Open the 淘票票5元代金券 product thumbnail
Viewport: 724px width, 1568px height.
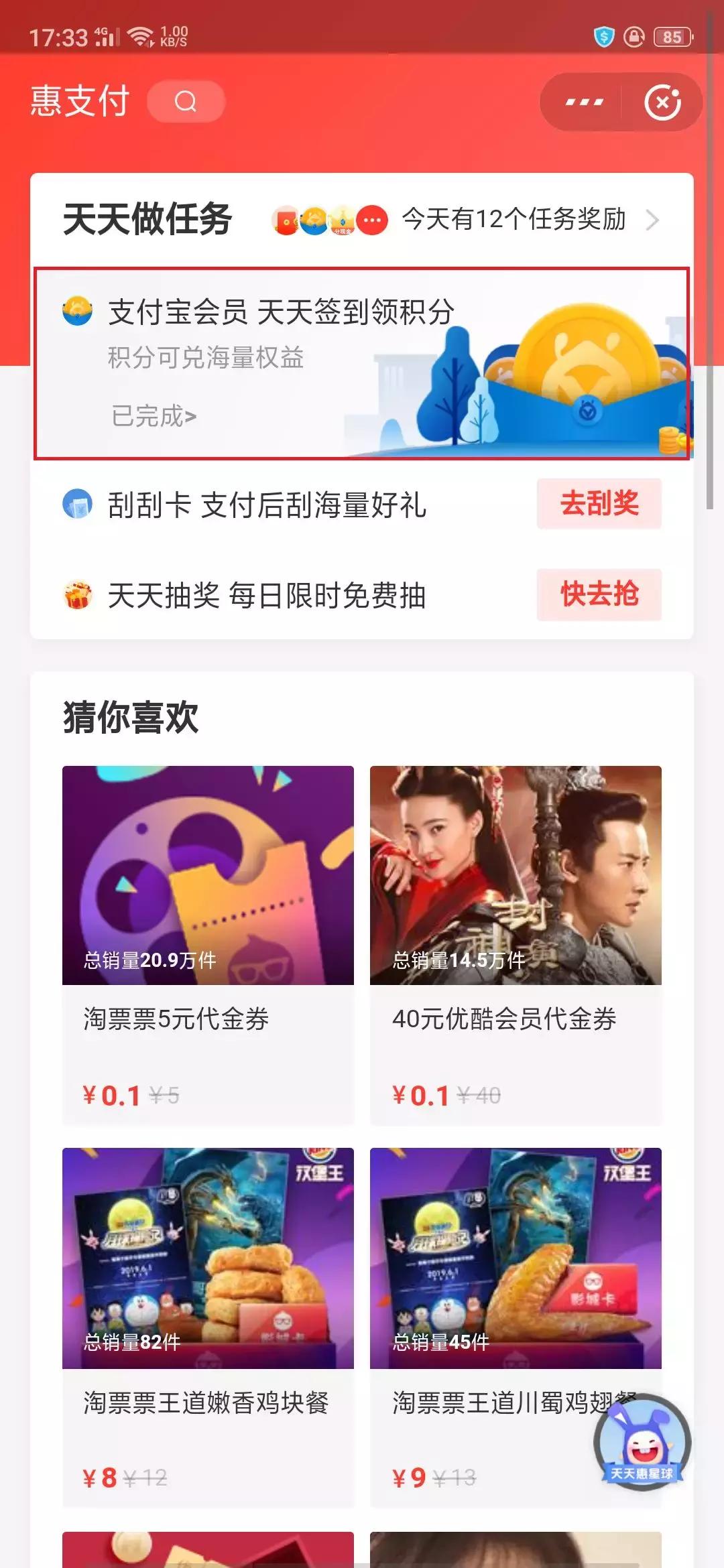click(208, 871)
